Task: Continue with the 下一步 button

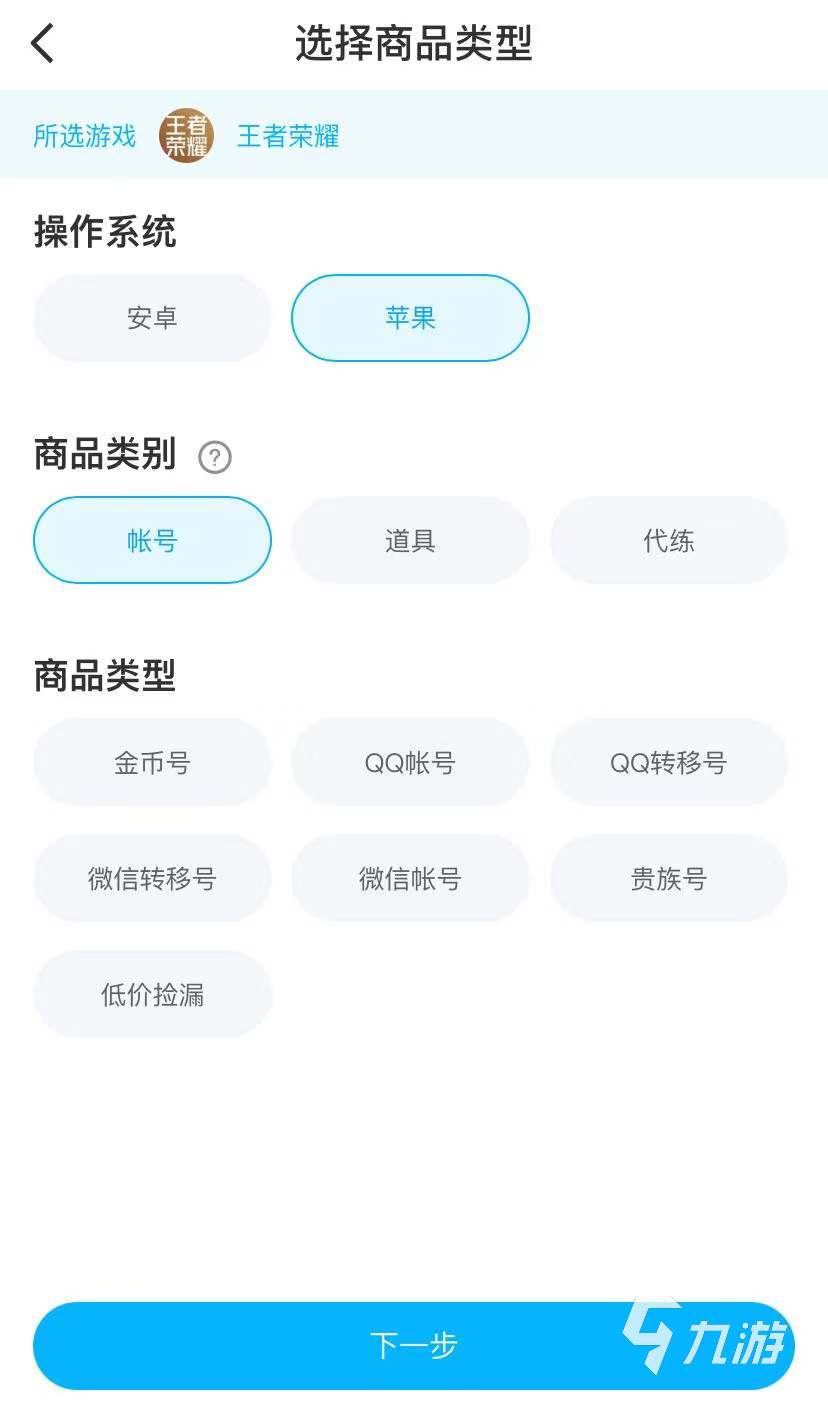Action: tap(413, 1345)
